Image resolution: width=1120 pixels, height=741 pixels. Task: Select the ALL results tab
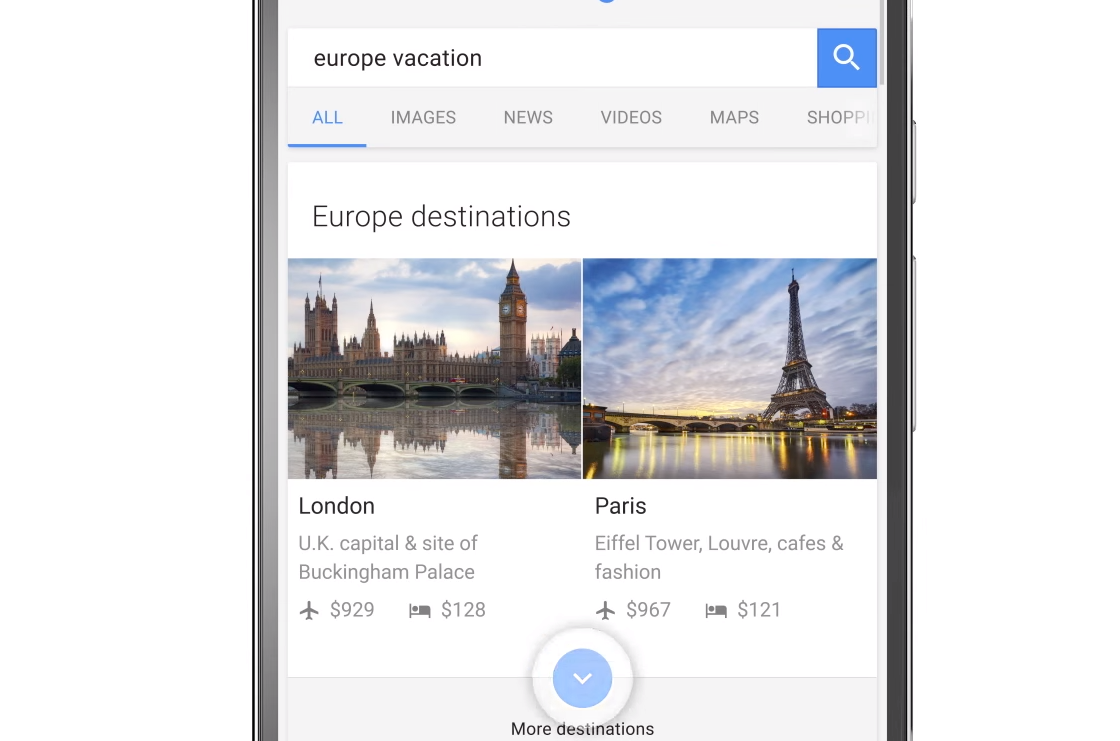(x=327, y=118)
